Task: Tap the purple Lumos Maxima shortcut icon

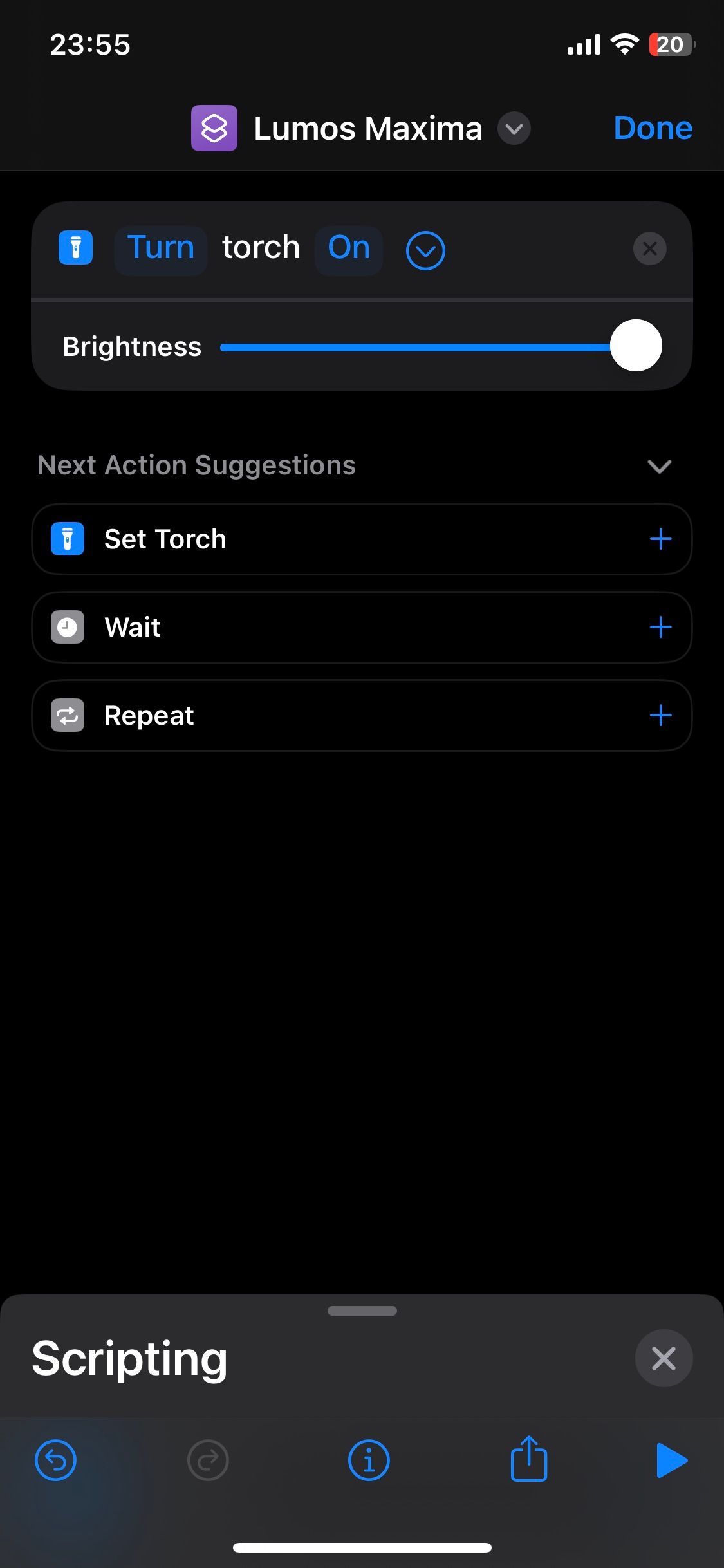Action: [214, 128]
